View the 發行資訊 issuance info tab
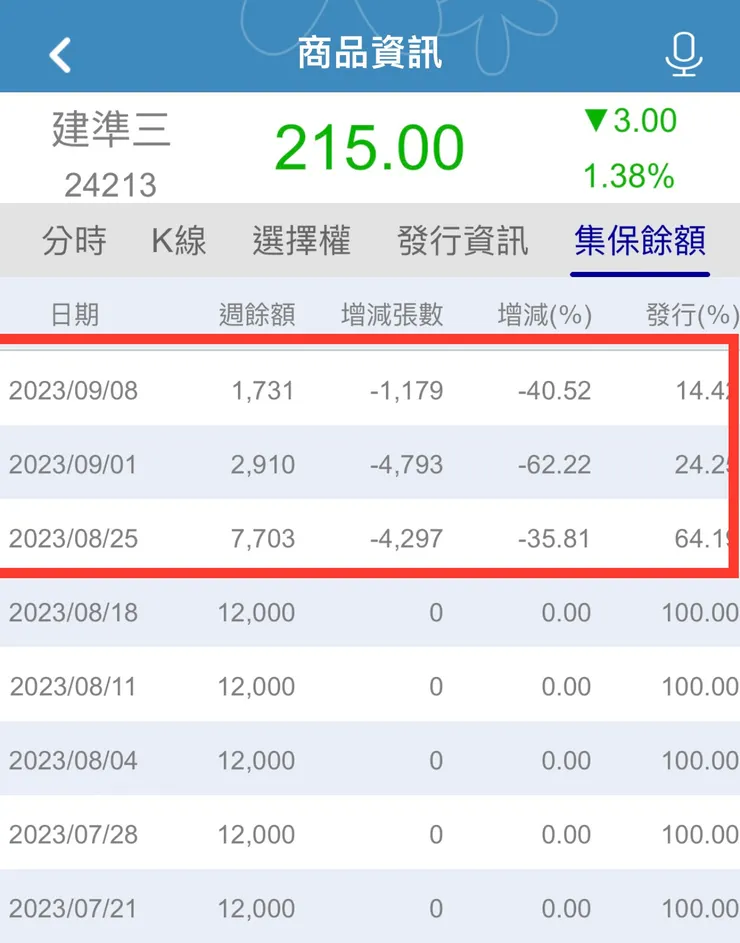Screen dimensions: 740x943 coord(460,240)
